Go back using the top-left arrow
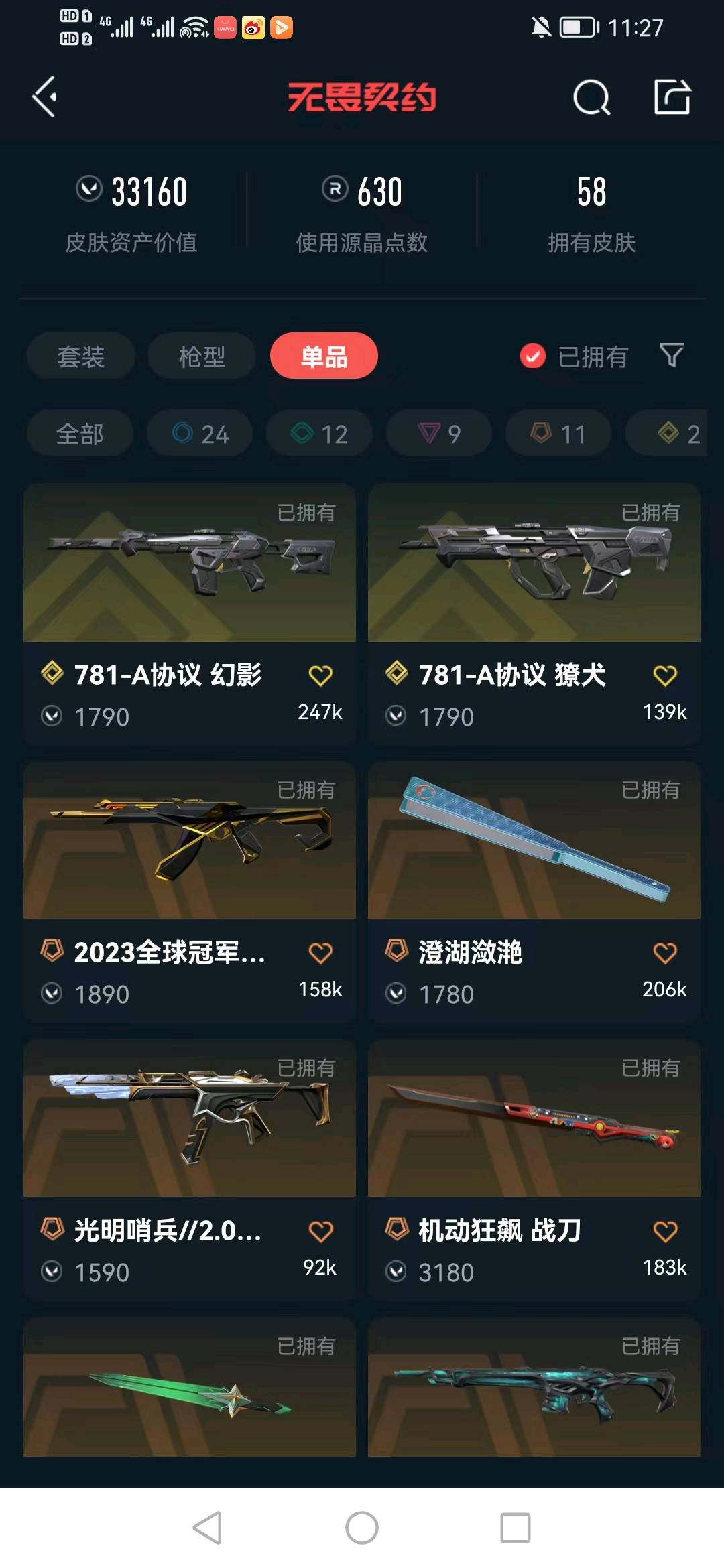Image resolution: width=724 pixels, height=1568 pixels. click(x=45, y=97)
